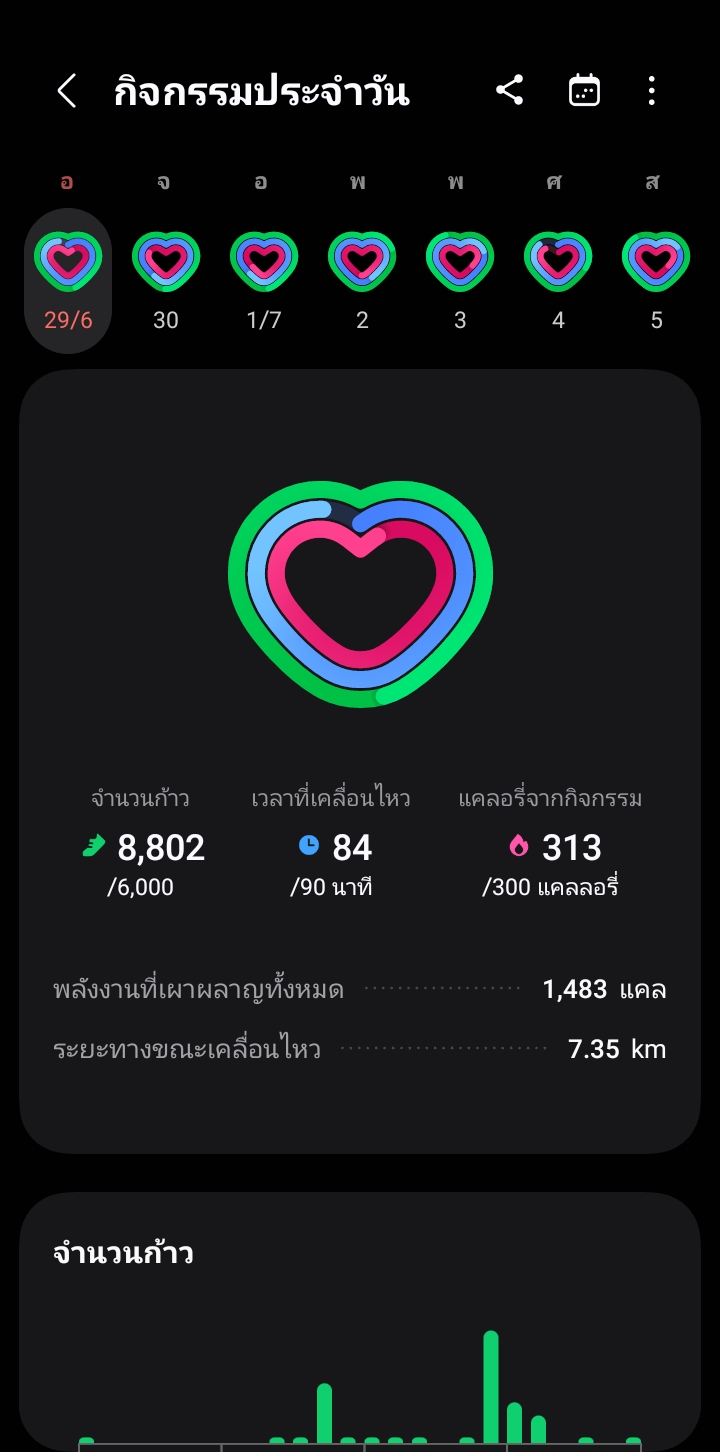This screenshot has height=1452, width=720.
Task: Choose day 2 in the week strip
Action: 362,278
